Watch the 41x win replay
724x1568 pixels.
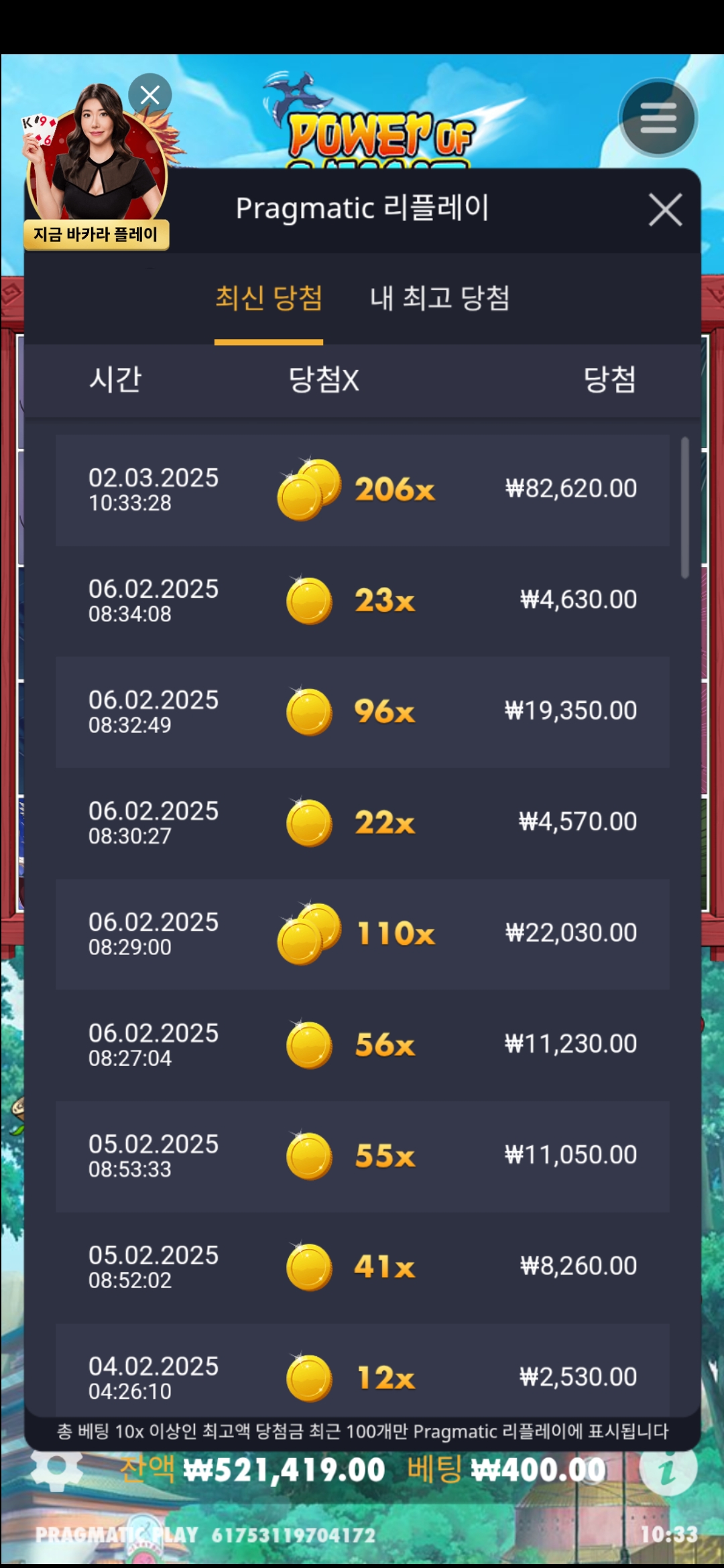362,1267
